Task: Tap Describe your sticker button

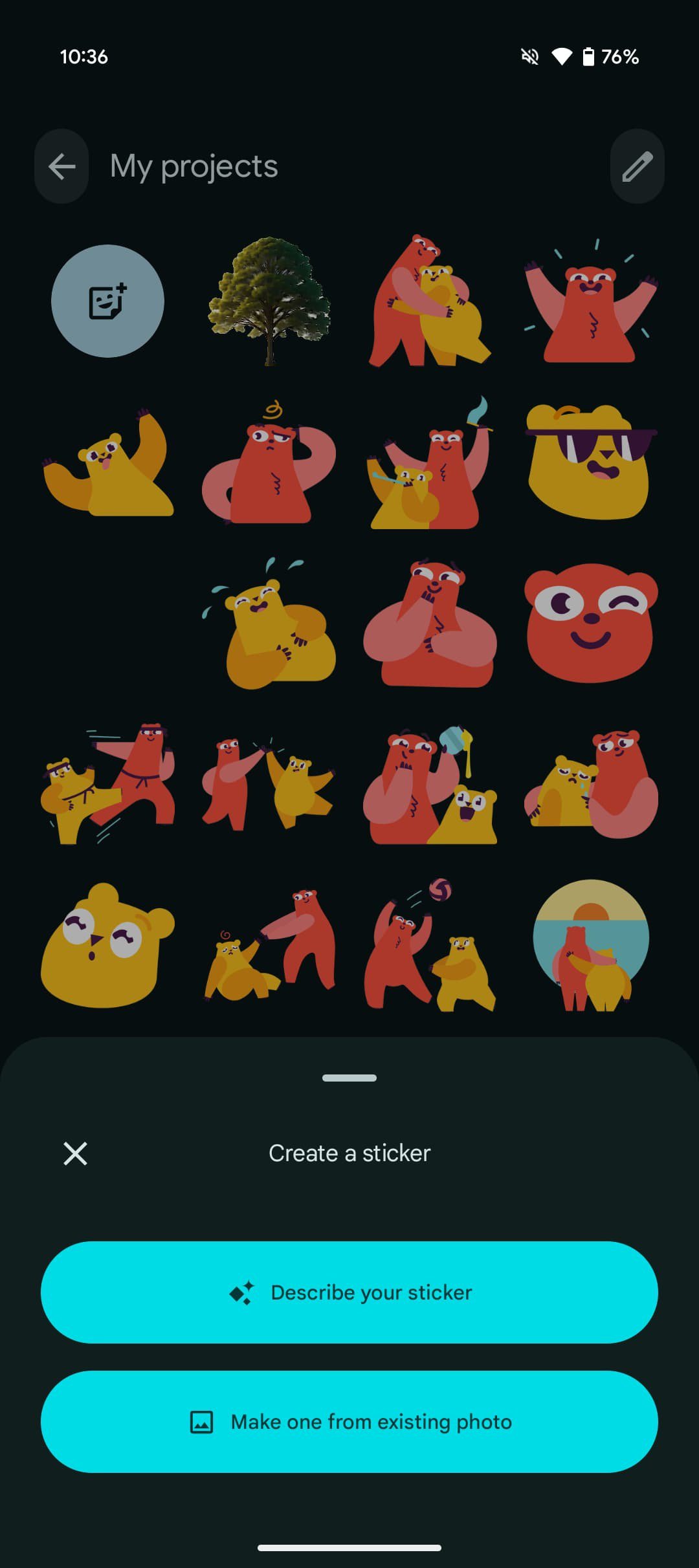Action: tap(349, 1292)
